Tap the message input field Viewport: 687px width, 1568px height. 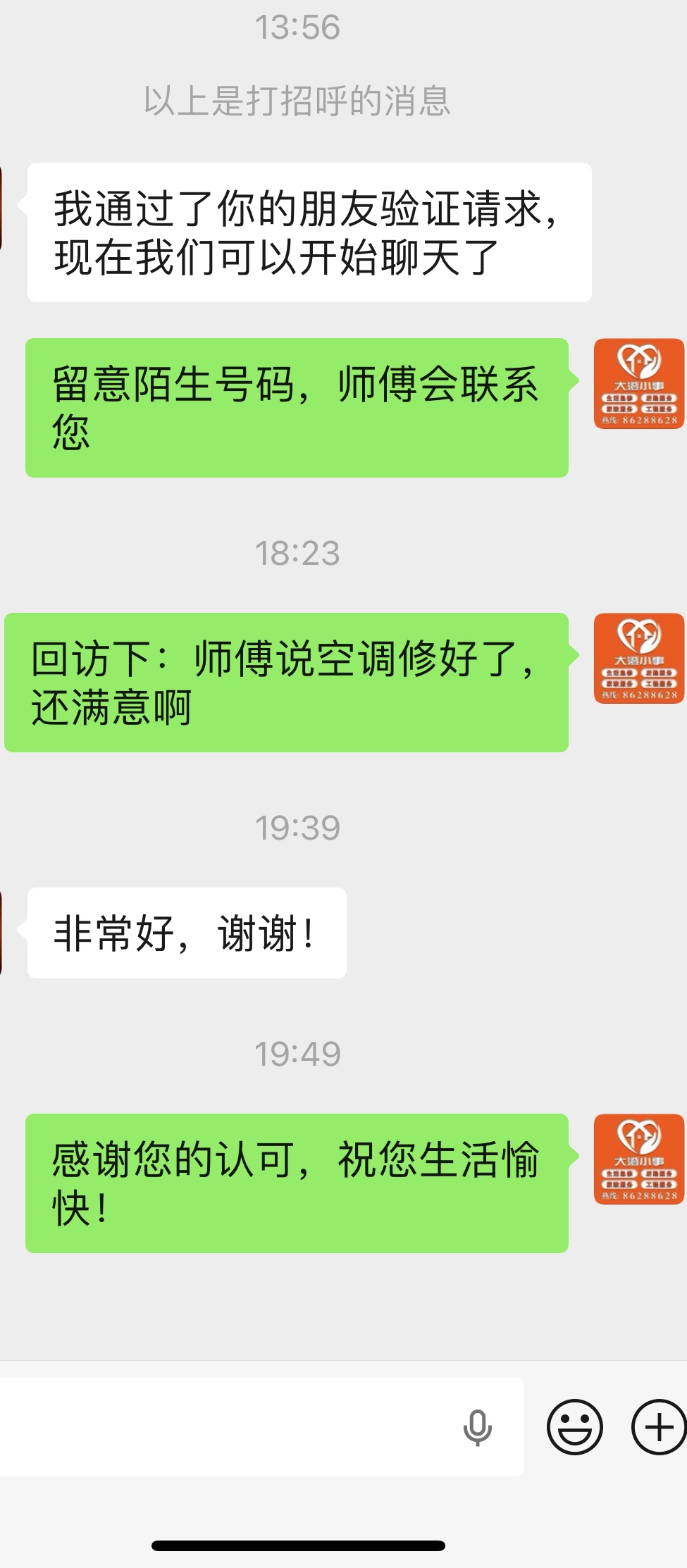261,1427
